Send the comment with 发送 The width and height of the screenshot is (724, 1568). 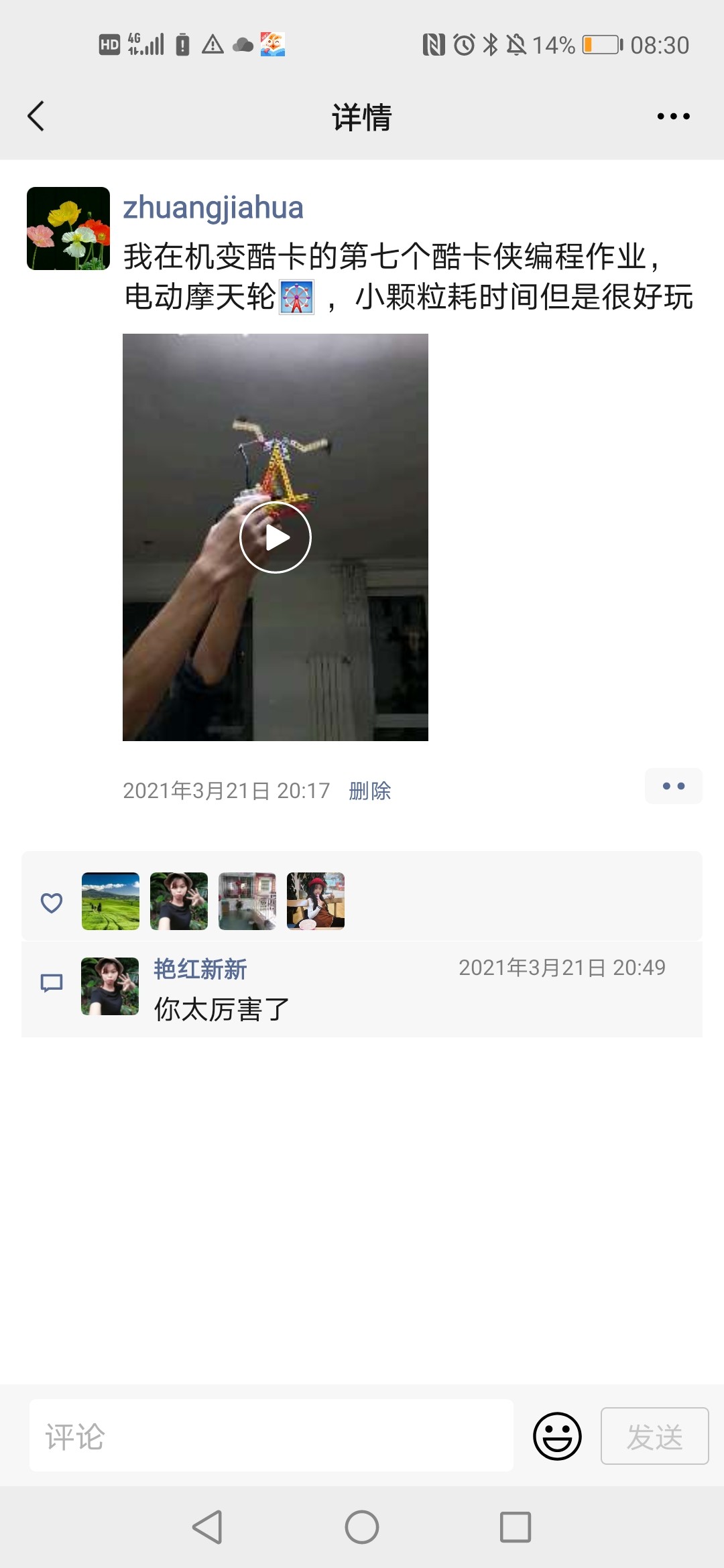pos(654,1435)
